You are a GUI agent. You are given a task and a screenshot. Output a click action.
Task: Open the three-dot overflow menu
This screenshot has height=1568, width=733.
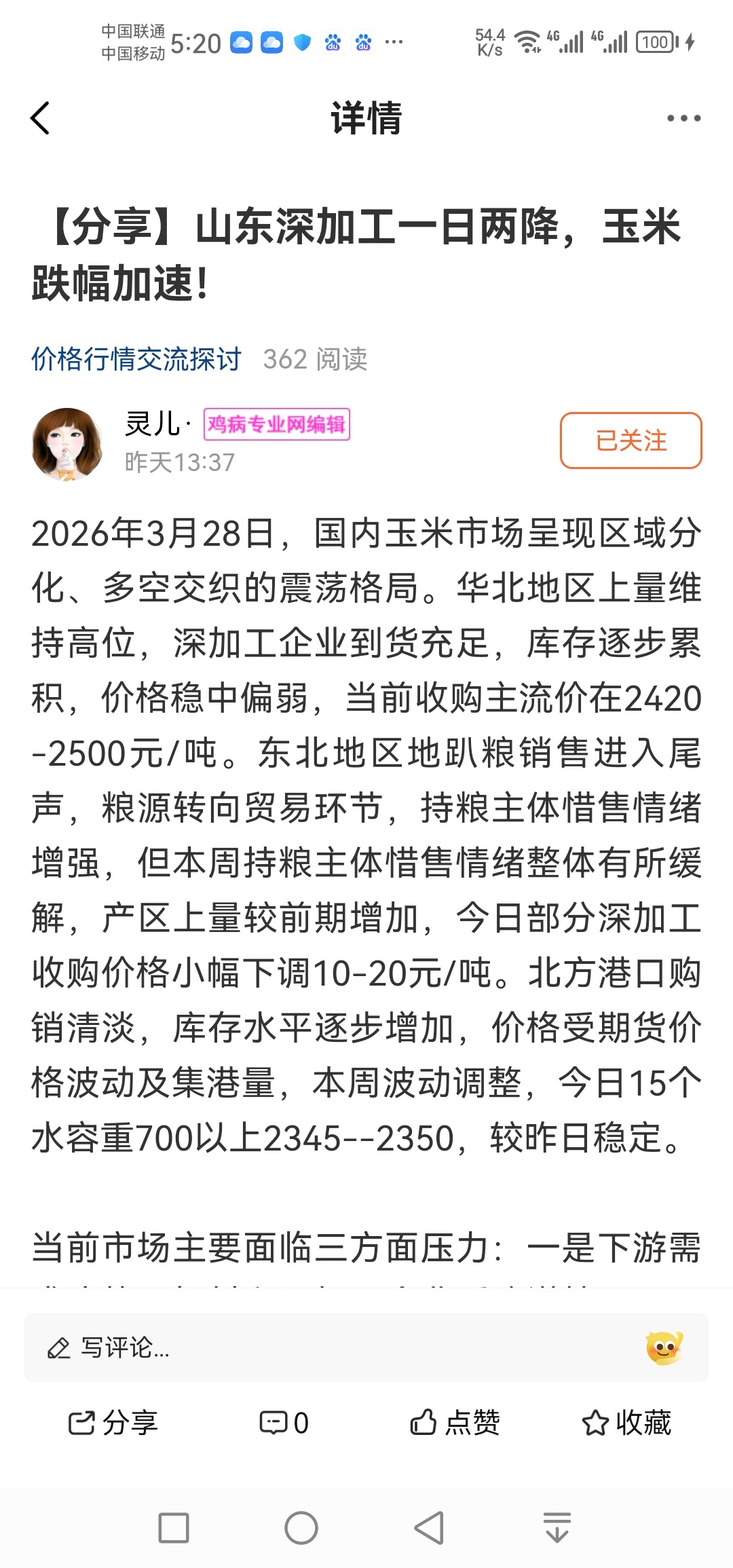coord(683,118)
